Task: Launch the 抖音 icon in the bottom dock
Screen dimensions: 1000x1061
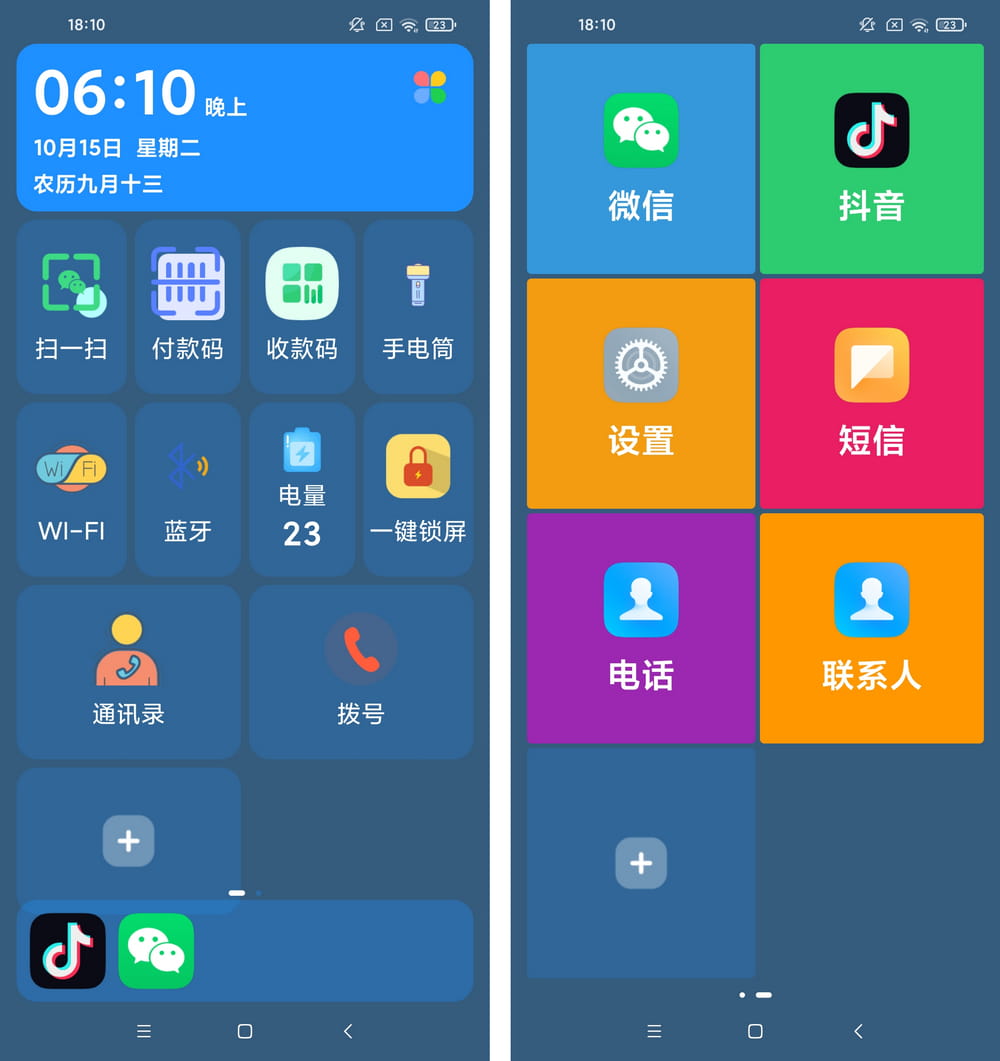Action: [x=67, y=951]
